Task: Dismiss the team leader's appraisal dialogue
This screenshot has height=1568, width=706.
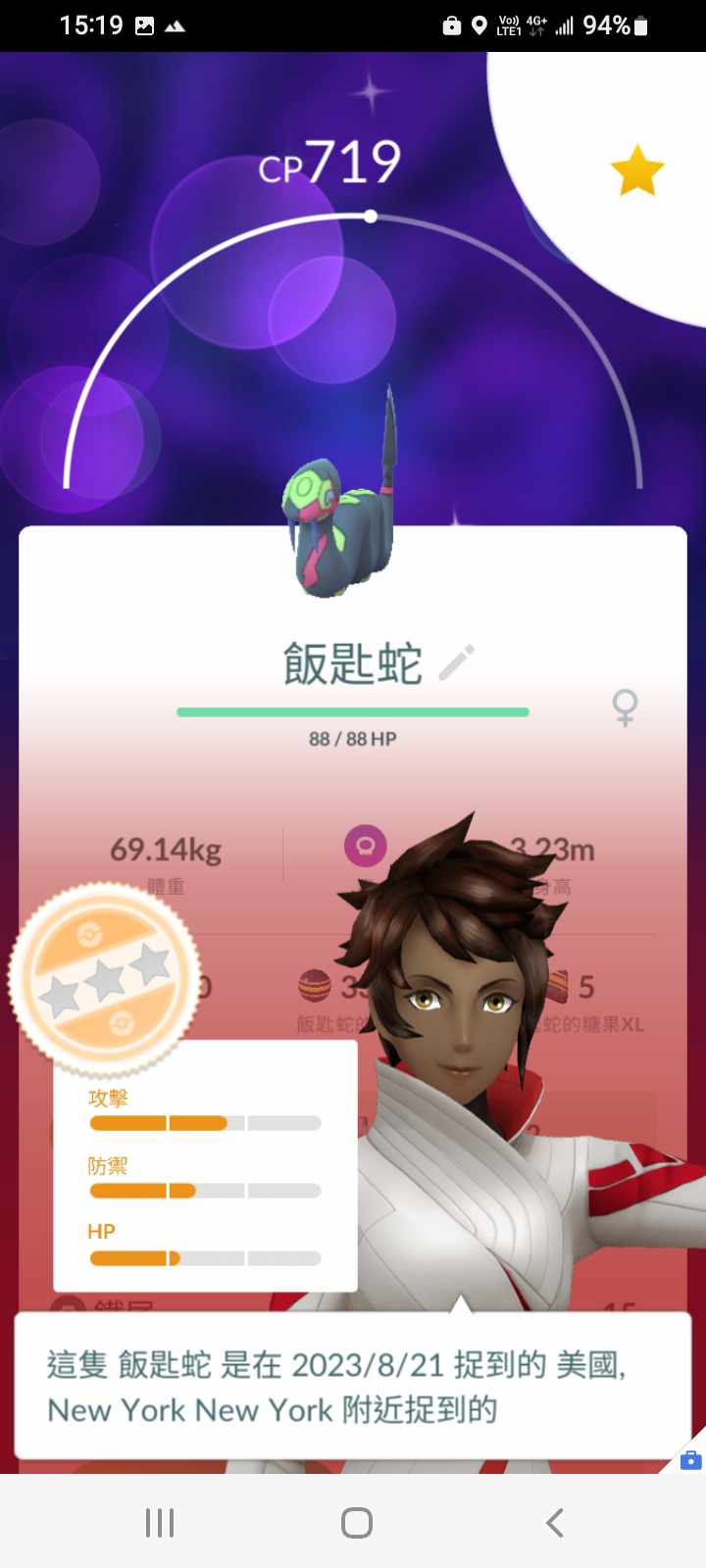Action: [x=353, y=1387]
